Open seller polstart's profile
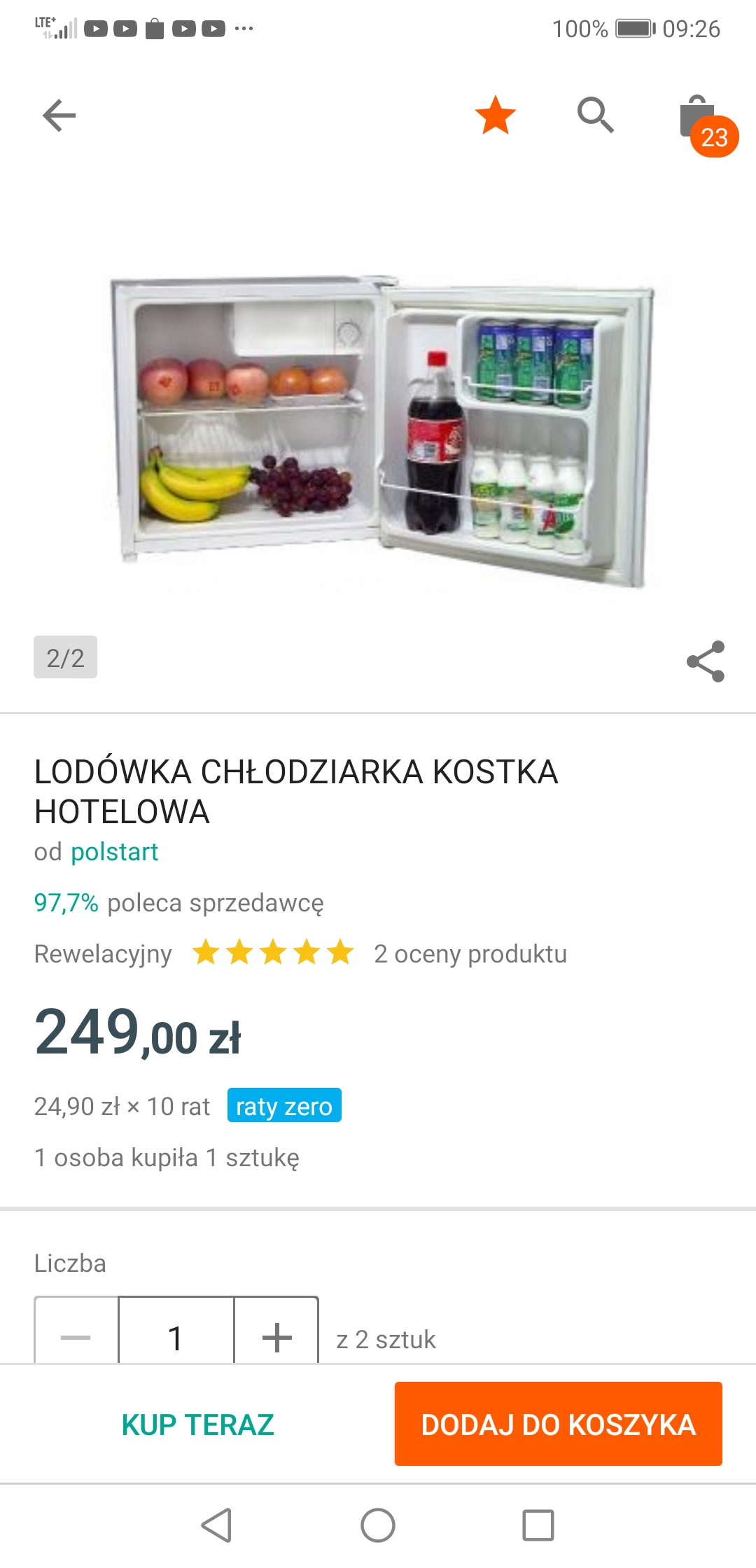This screenshot has height=1568, width=756. 114,852
